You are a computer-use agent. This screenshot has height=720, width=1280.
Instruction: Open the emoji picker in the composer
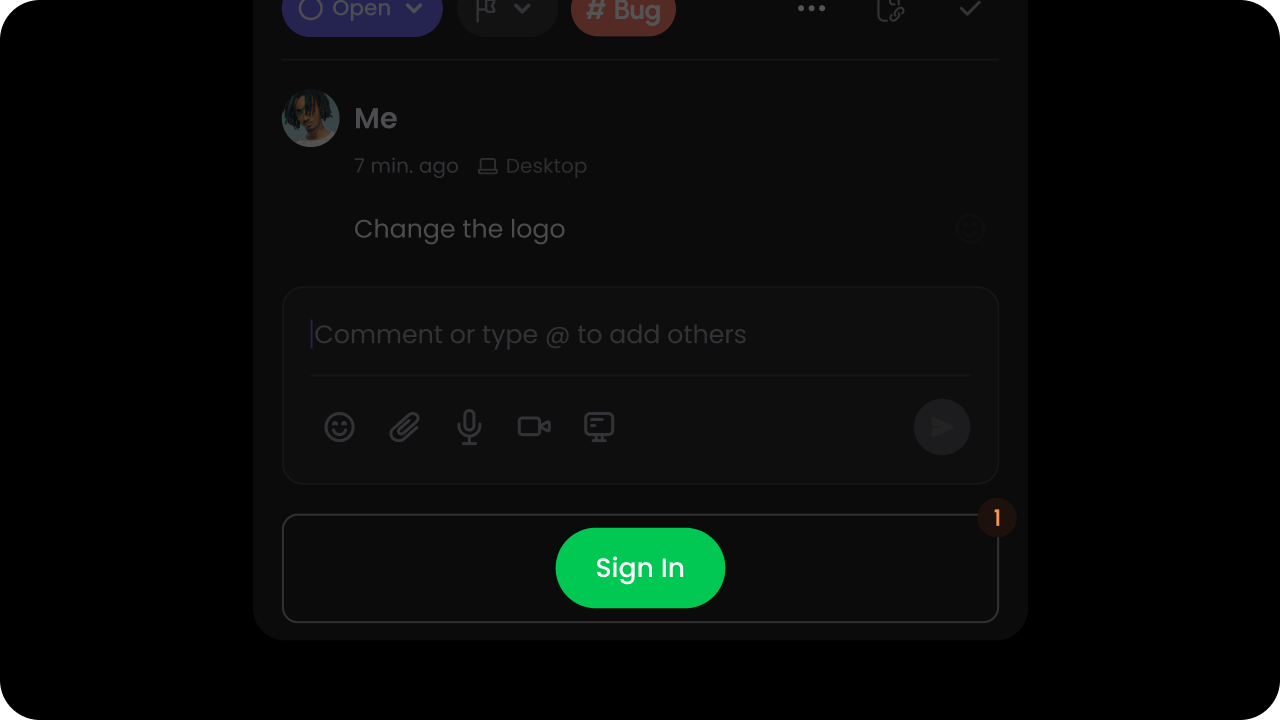(x=340, y=427)
